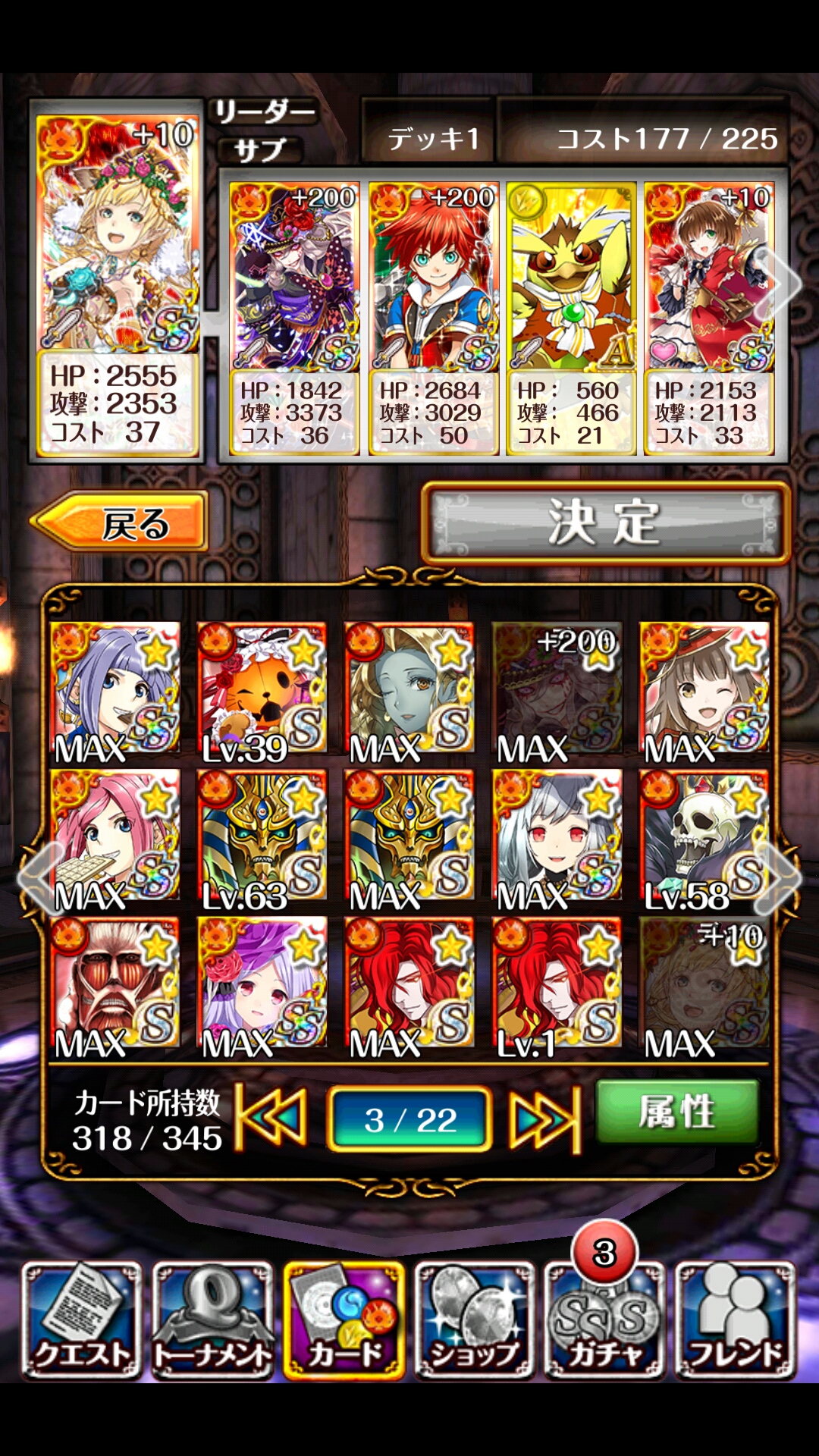Pick the Lv.39 pumpkin card
The height and width of the screenshot is (1456, 819).
tap(262, 689)
